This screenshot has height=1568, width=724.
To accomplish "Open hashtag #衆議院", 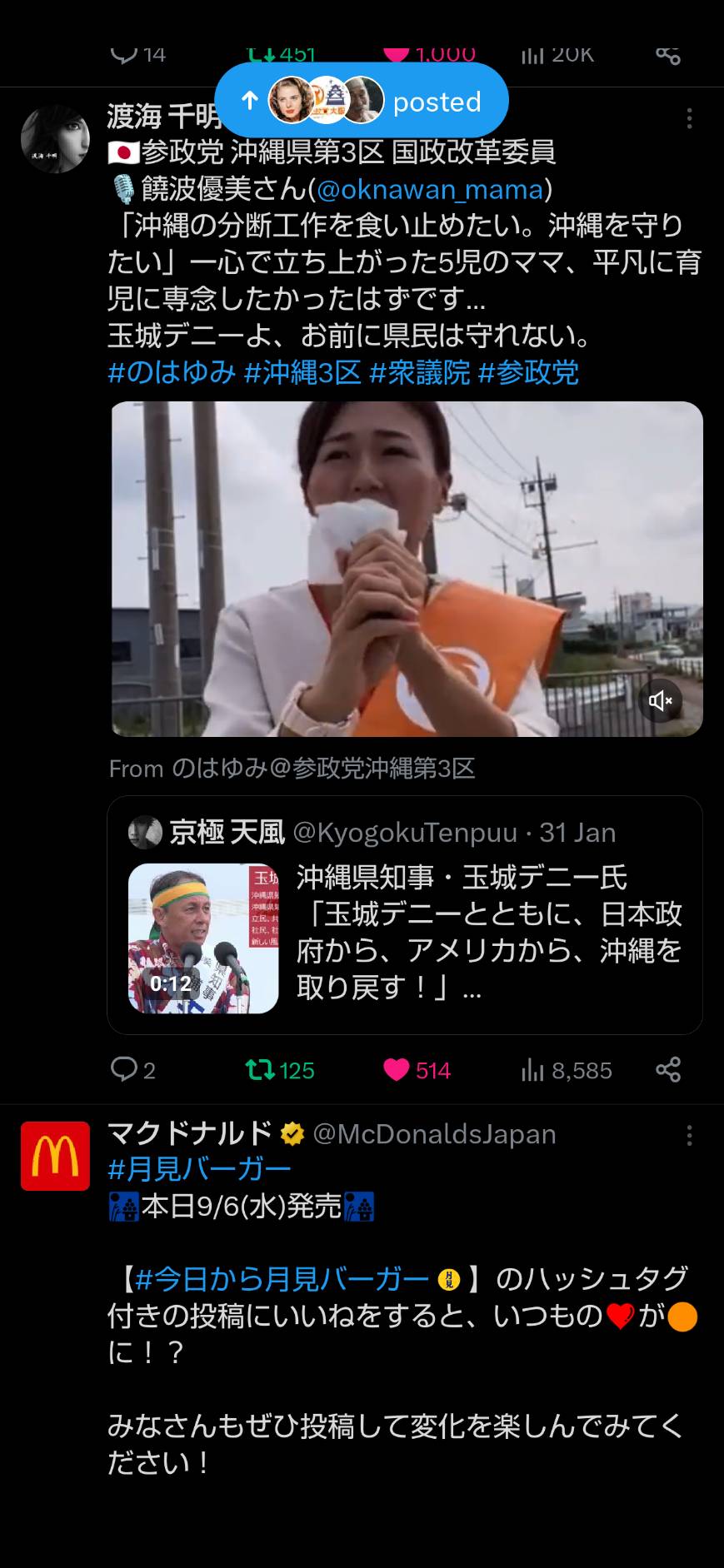I will [x=420, y=372].
